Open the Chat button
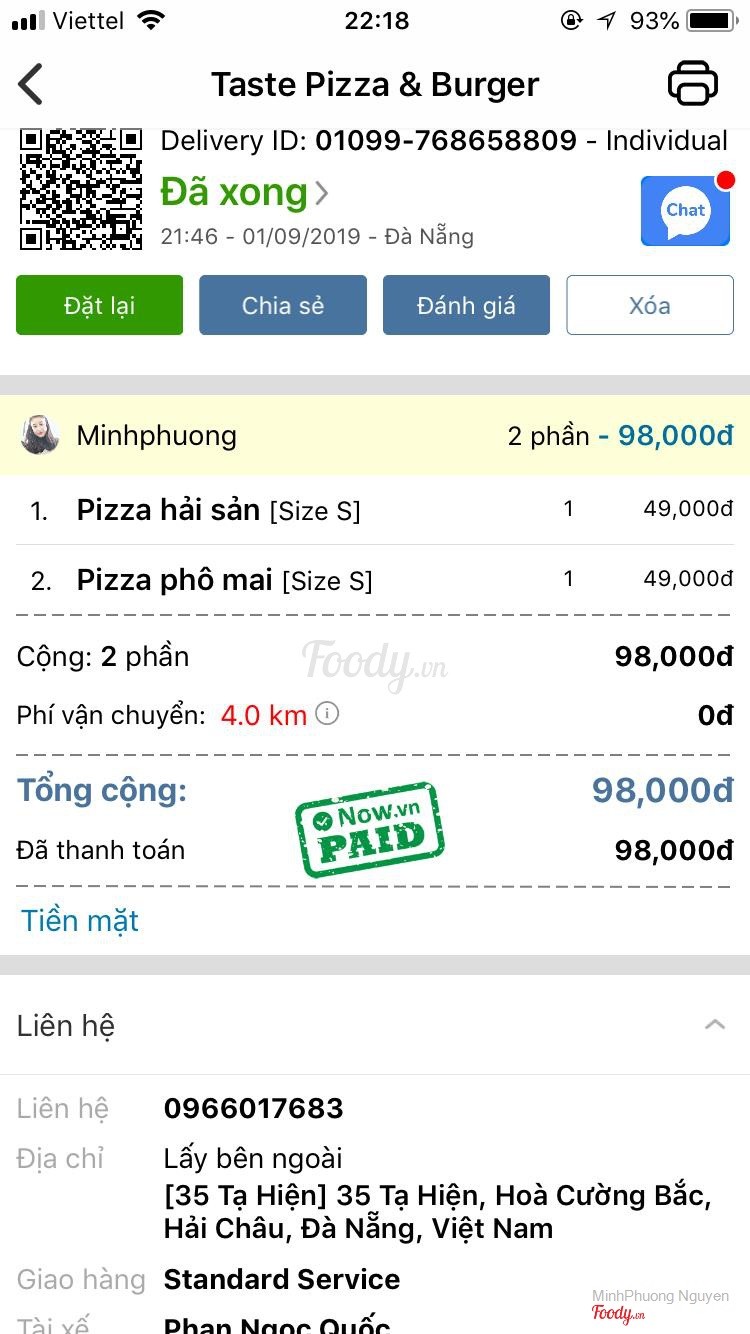This screenshot has width=750, height=1334. pos(685,211)
